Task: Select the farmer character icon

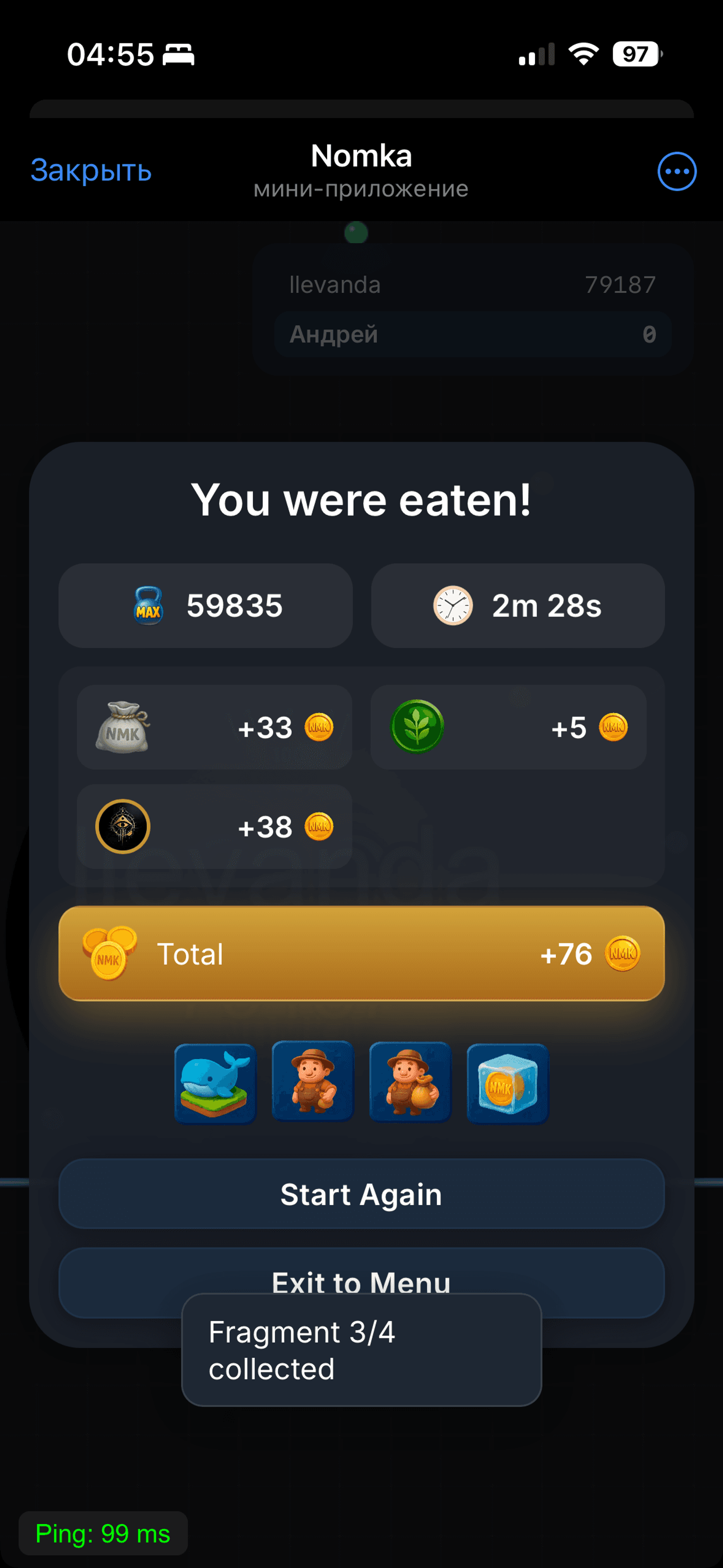Action: (312, 1084)
